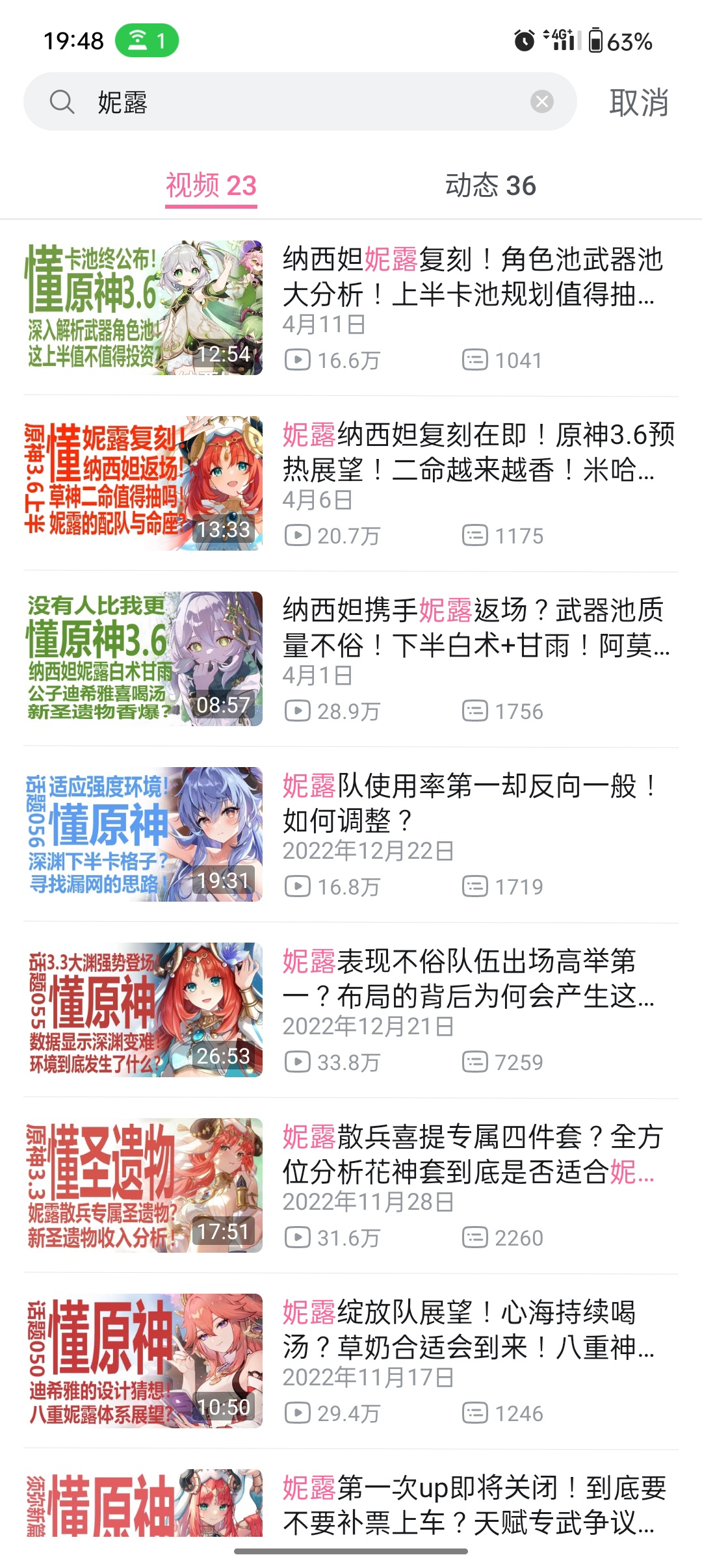Open the video 纳西妲妮露复刻！角色池武器池大分析
Image resolution: width=702 pixels, height=1568 pixels.
pyautogui.click(x=472, y=277)
